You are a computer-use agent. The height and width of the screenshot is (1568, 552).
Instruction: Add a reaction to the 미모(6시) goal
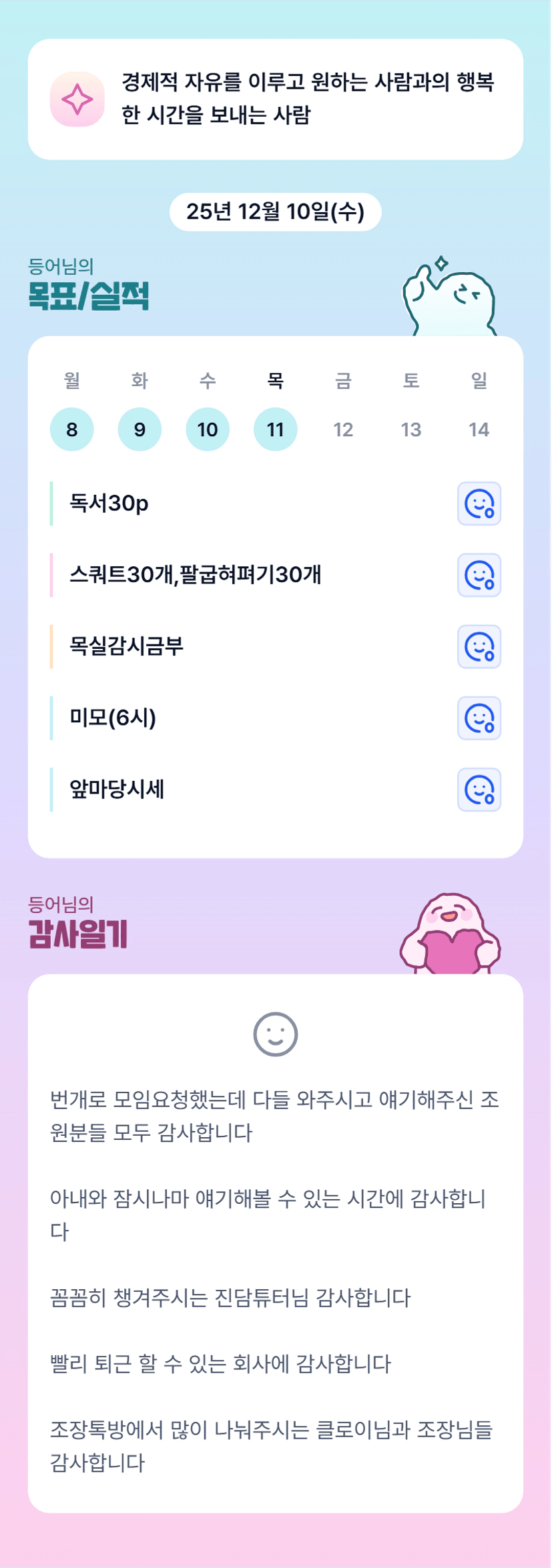click(479, 718)
